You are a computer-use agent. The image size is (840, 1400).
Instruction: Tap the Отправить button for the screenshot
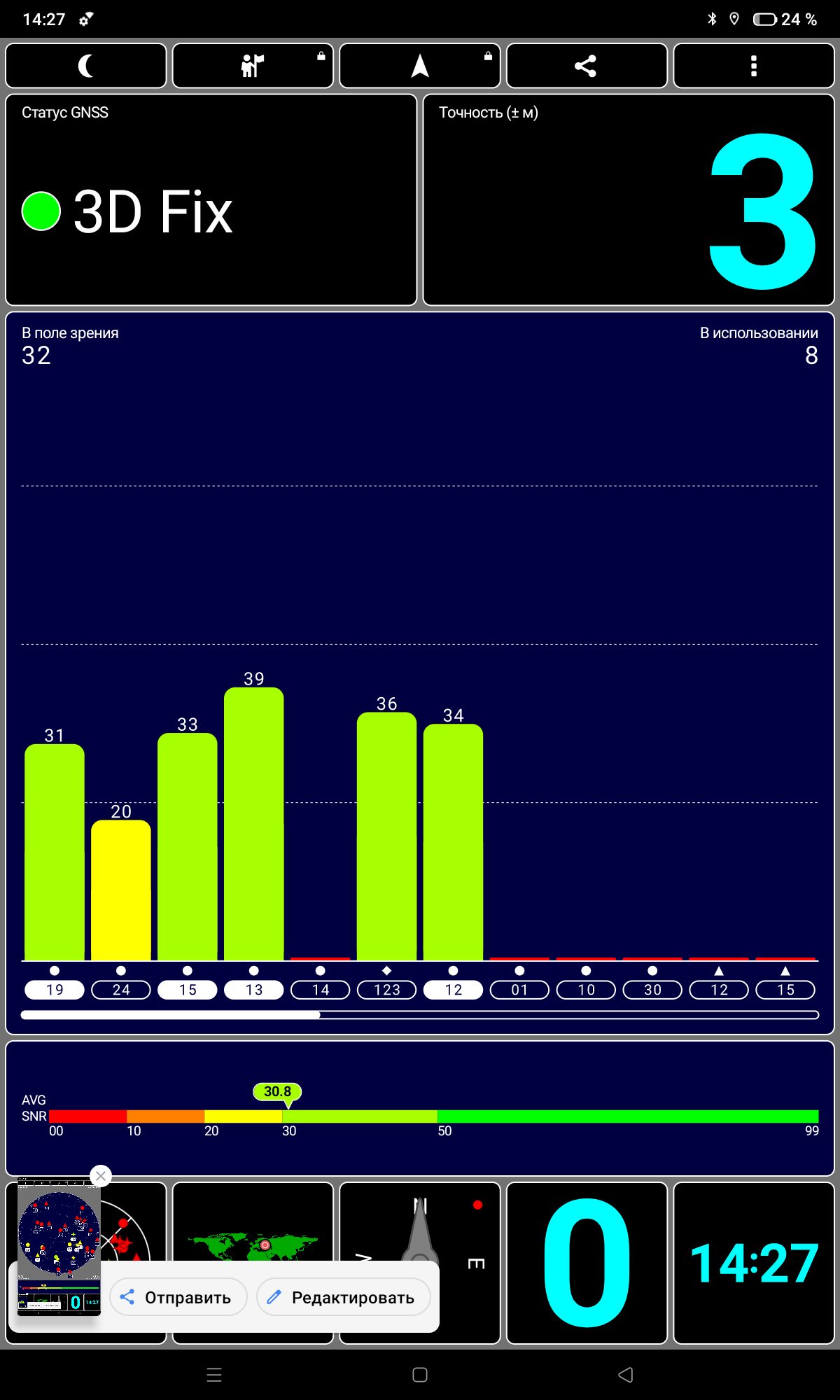pos(178,1297)
